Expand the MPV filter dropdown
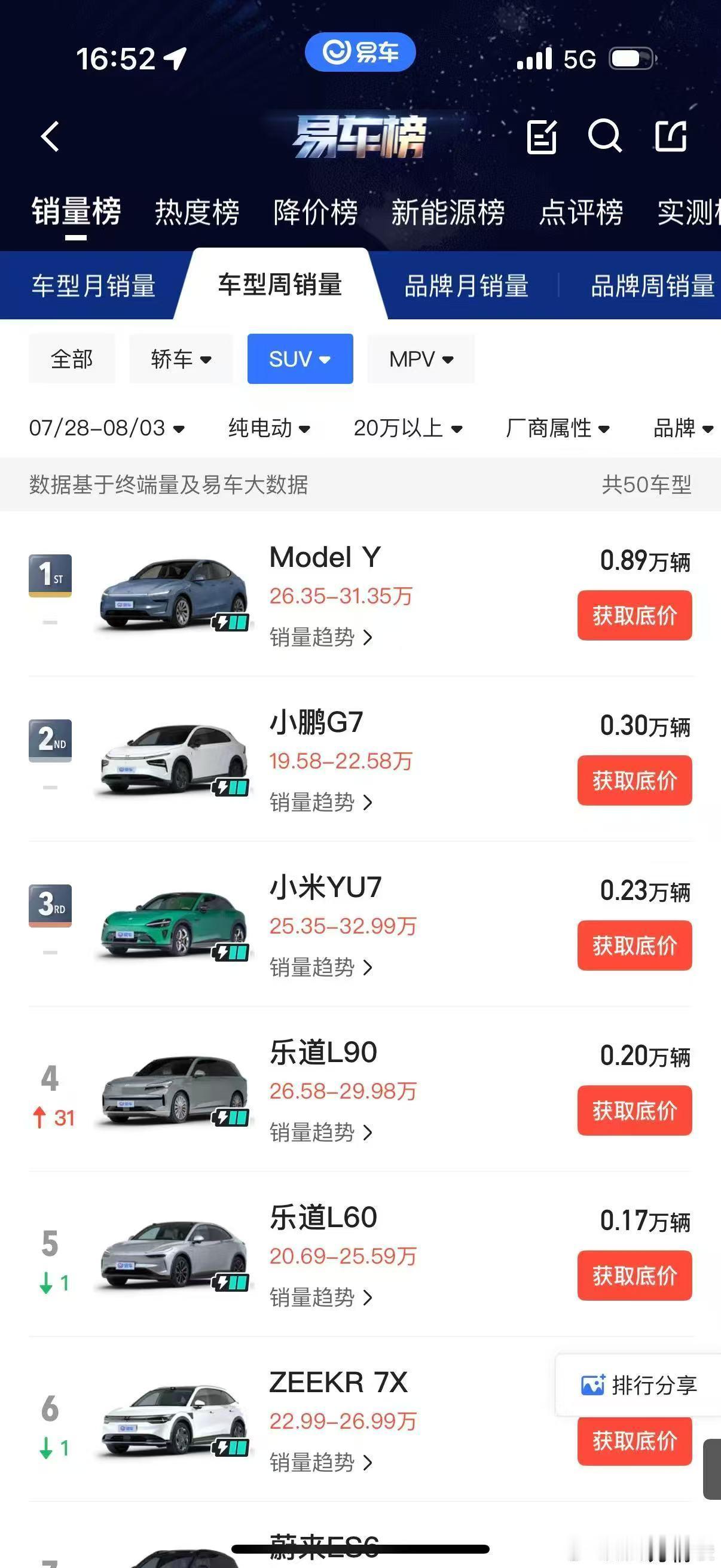Image resolution: width=721 pixels, height=1568 pixels. pos(421,359)
